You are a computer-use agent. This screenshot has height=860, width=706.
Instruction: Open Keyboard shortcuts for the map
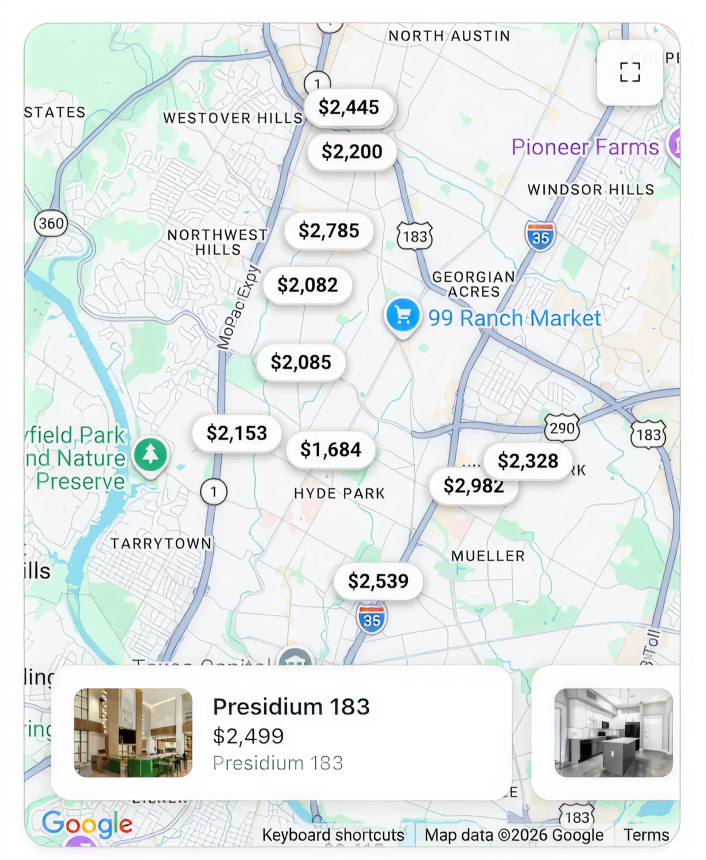click(x=333, y=835)
